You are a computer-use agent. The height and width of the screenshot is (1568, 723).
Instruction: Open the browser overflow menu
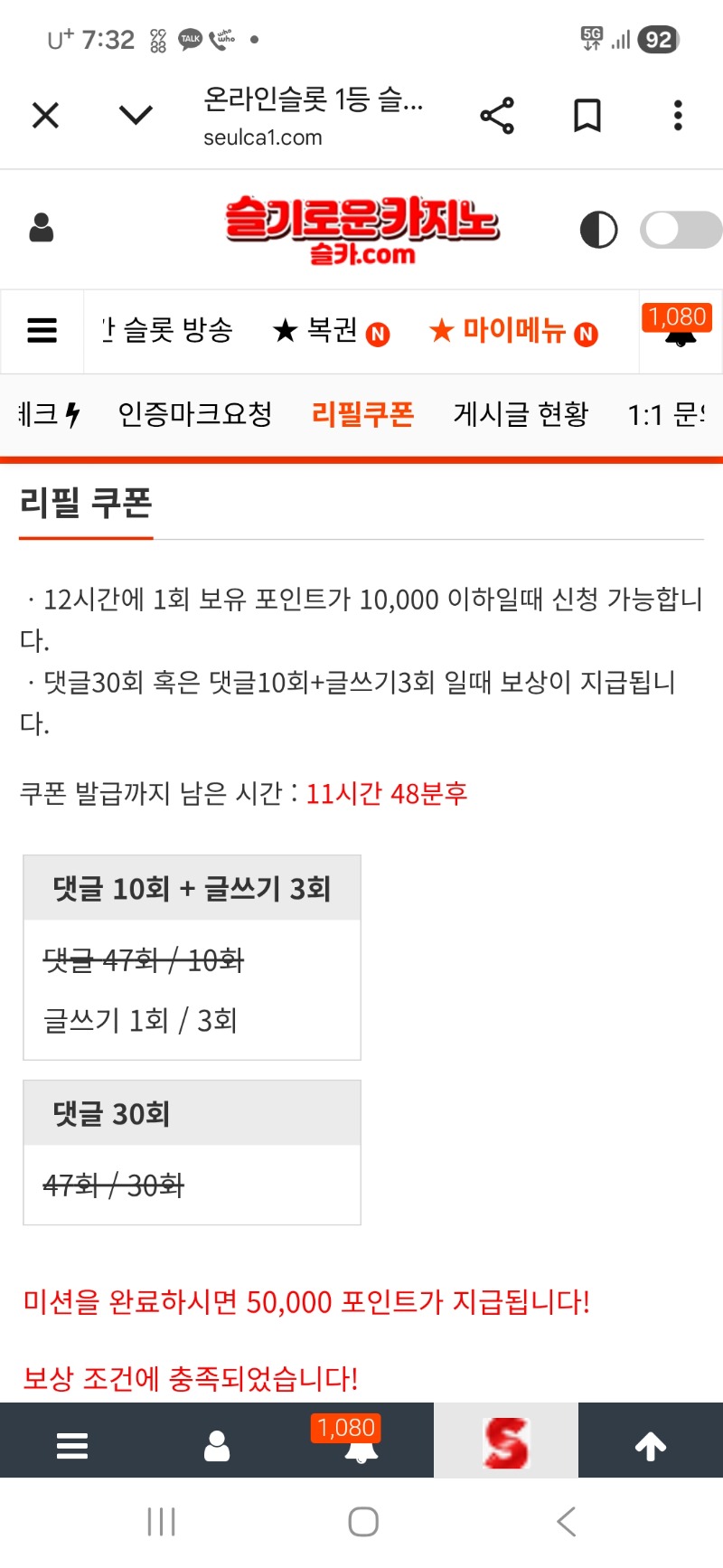[x=678, y=116]
